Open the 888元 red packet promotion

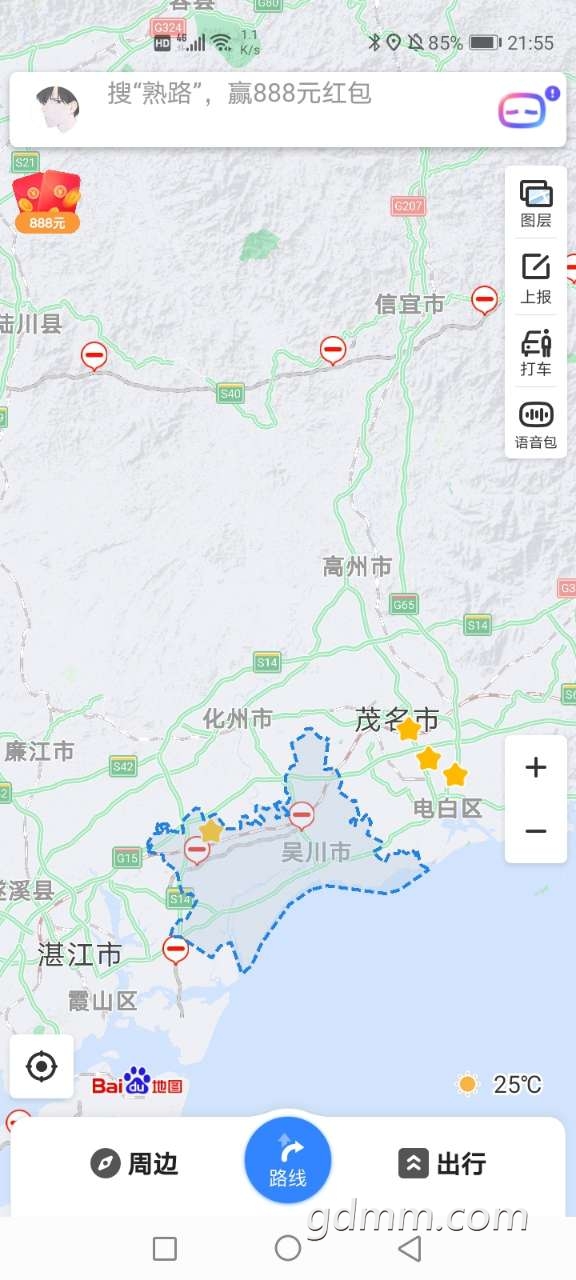[47, 202]
